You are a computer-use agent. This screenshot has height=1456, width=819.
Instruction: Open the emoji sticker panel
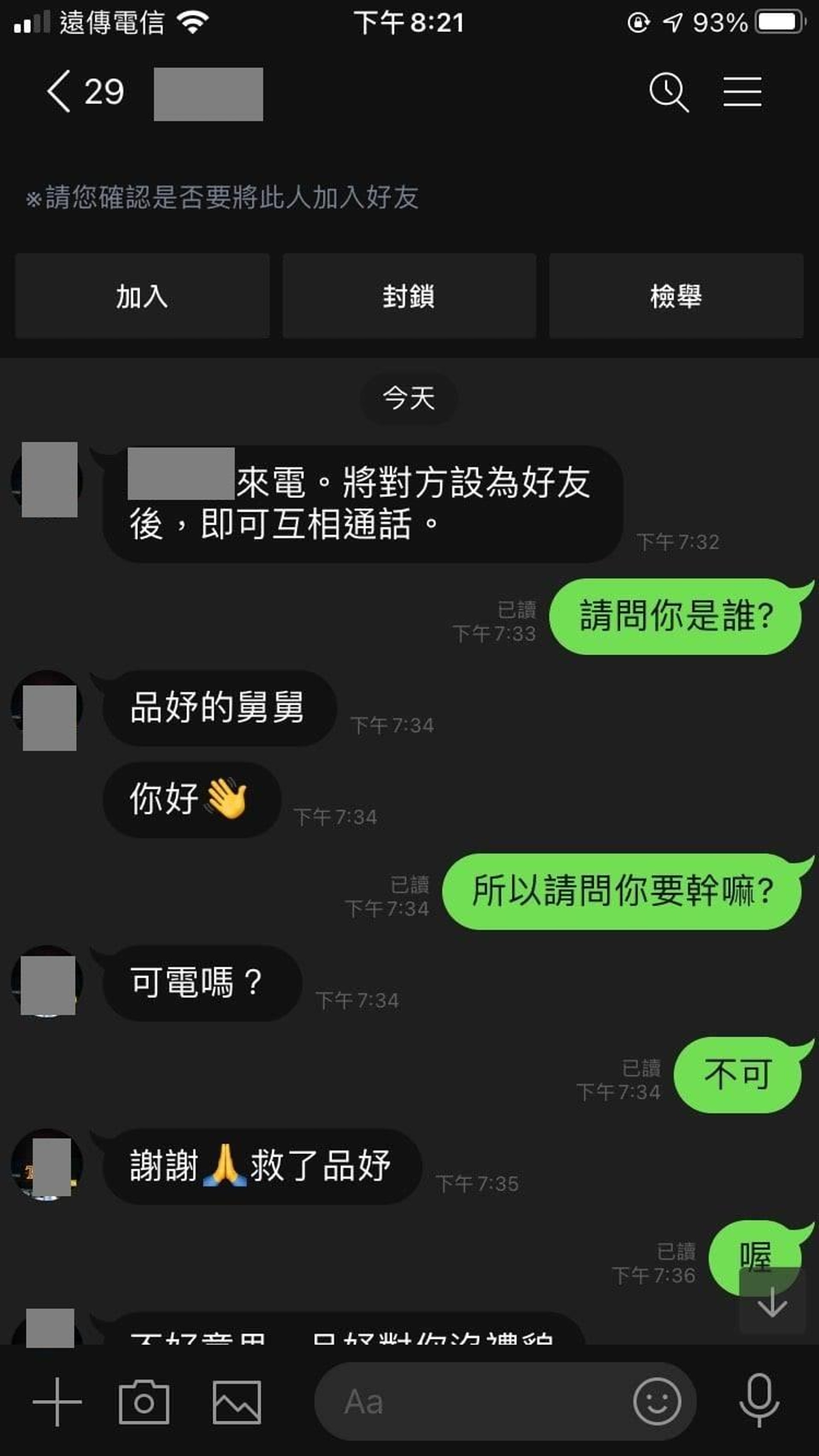point(656,1402)
